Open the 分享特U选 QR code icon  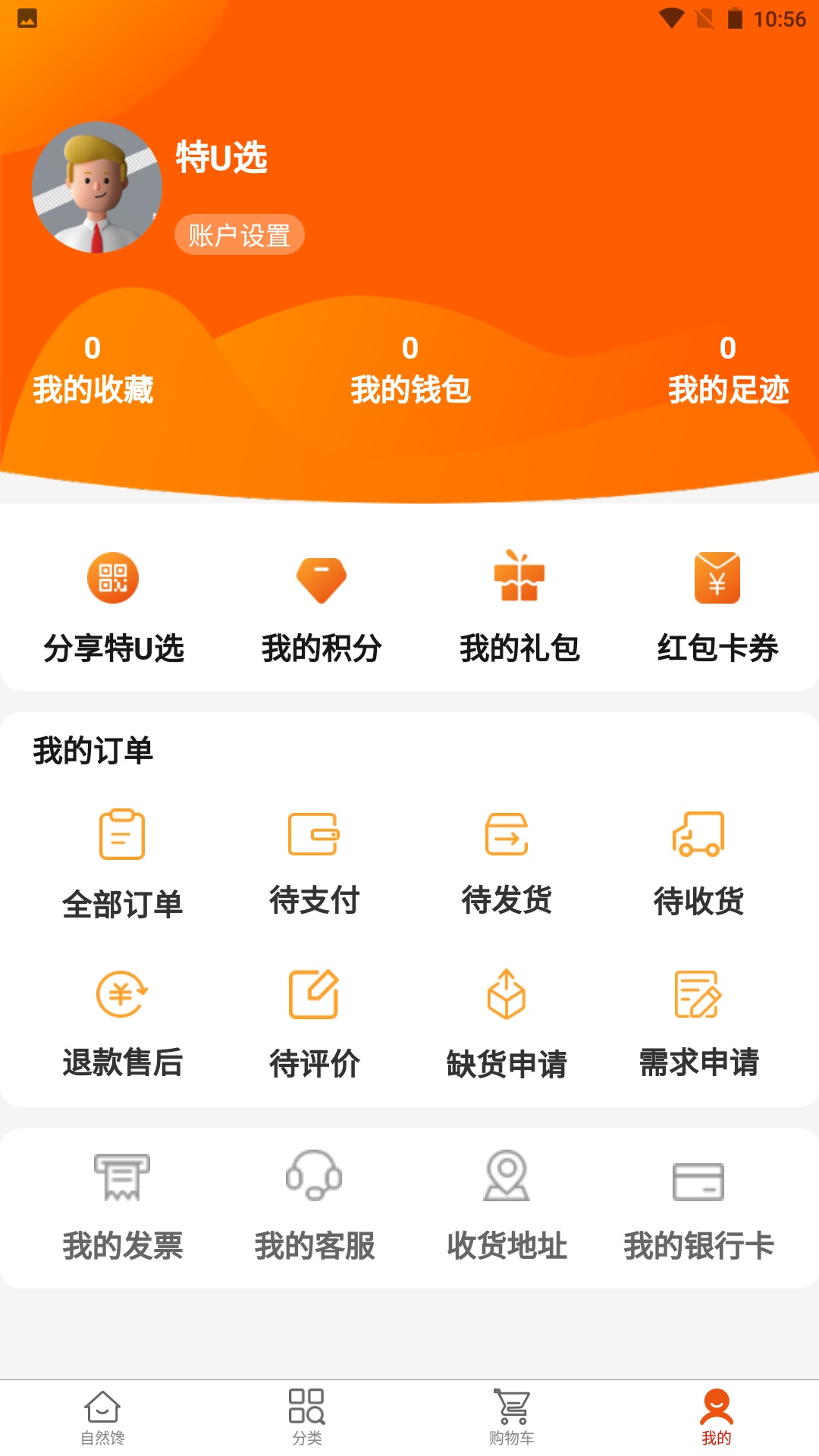pyautogui.click(x=112, y=578)
